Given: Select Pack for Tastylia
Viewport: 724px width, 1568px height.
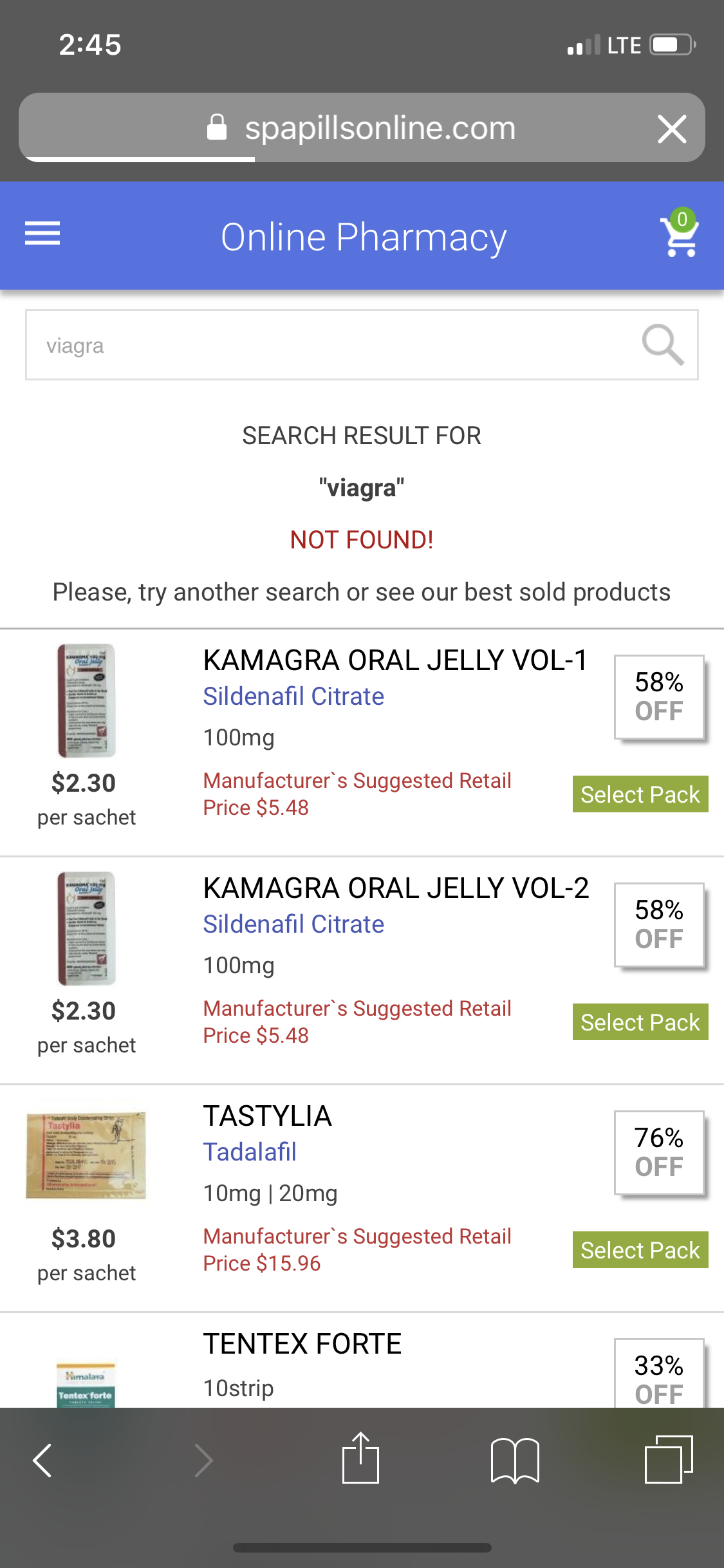Looking at the screenshot, I should pos(640,1250).
